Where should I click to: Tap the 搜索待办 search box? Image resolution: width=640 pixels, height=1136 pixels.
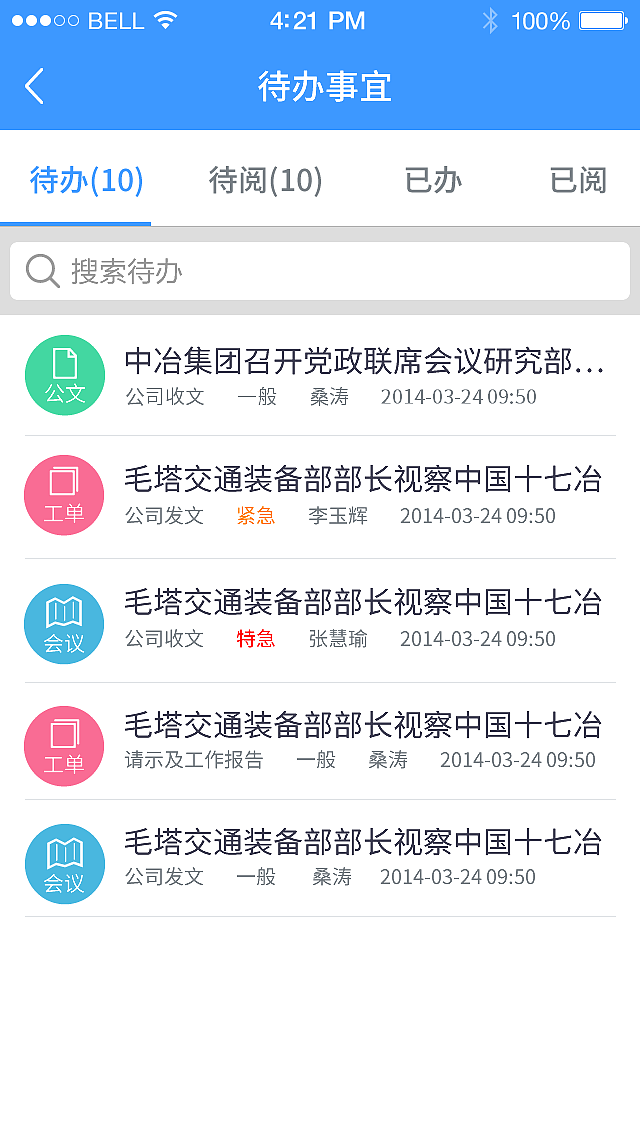pos(320,271)
